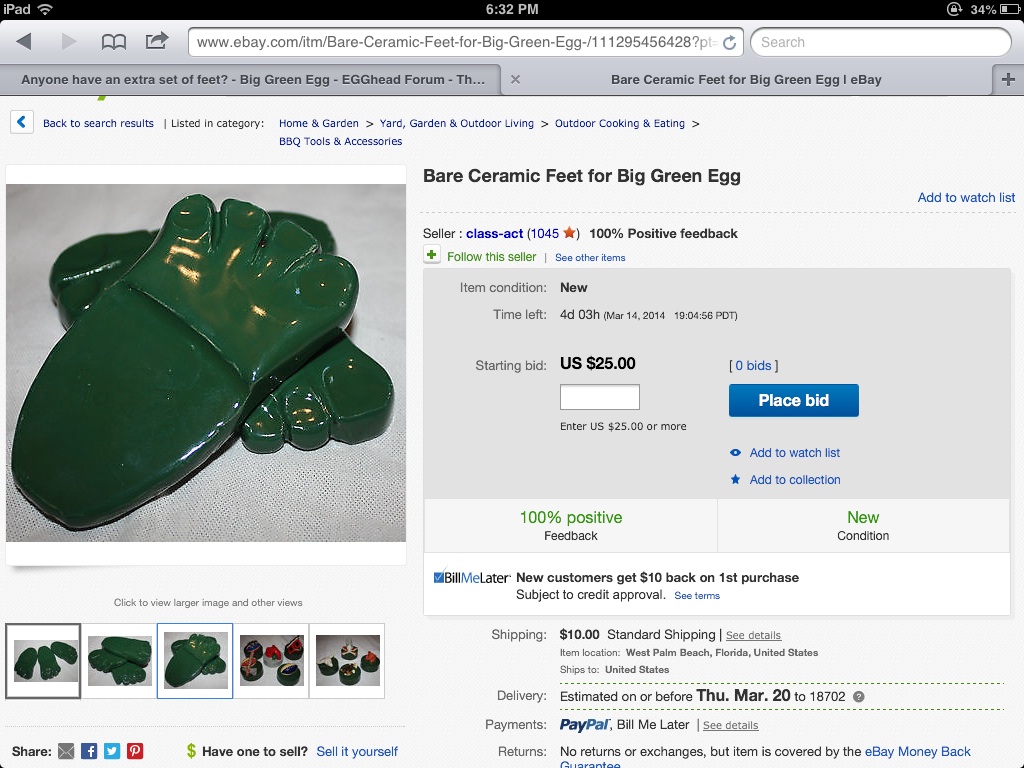Image resolution: width=1024 pixels, height=768 pixels.
Task: Go back in Safari browser
Action: (24, 42)
